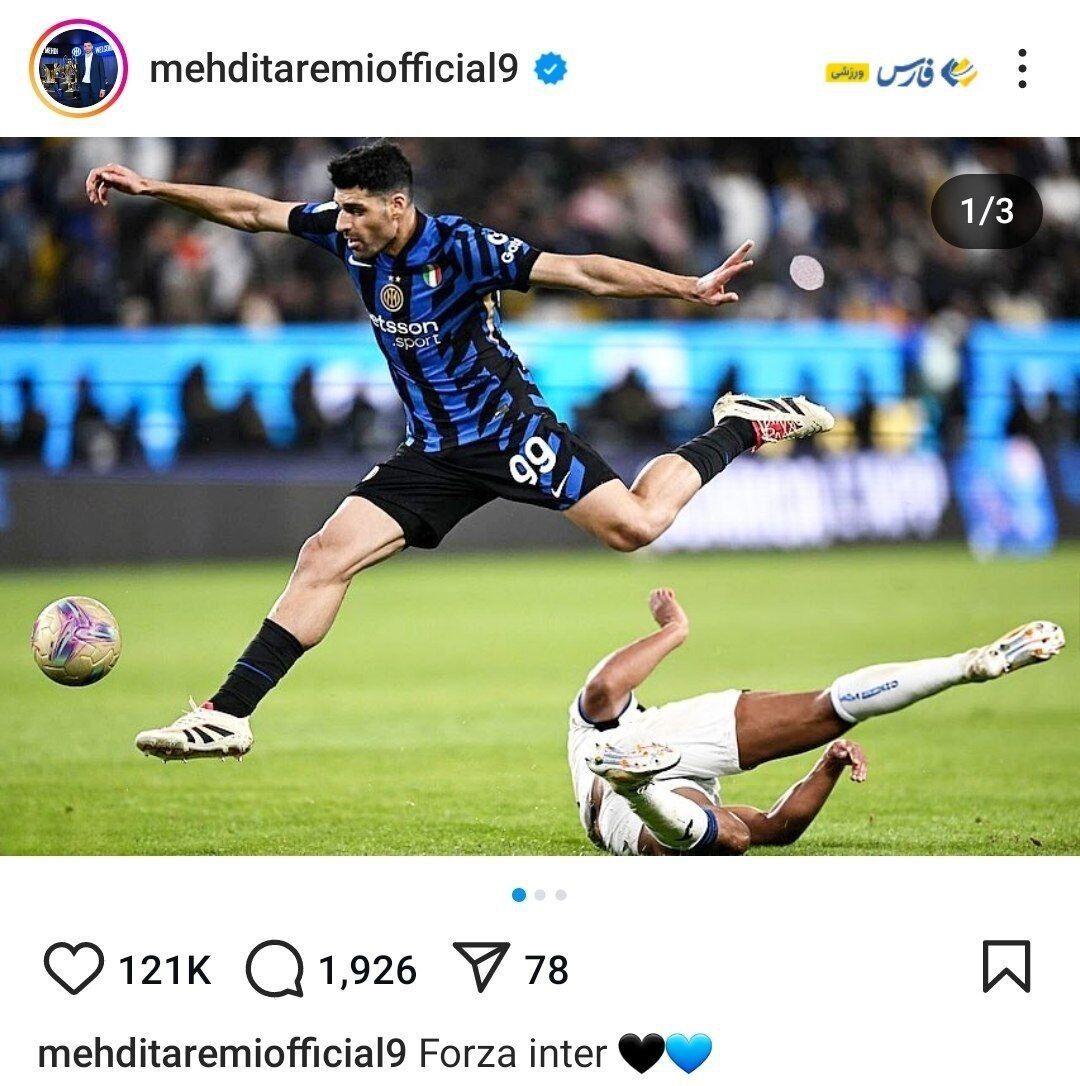The height and width of the screenshot is (1086, 1080).
Task: Open the three-dot overflow menu
Action: [1021, 69]
